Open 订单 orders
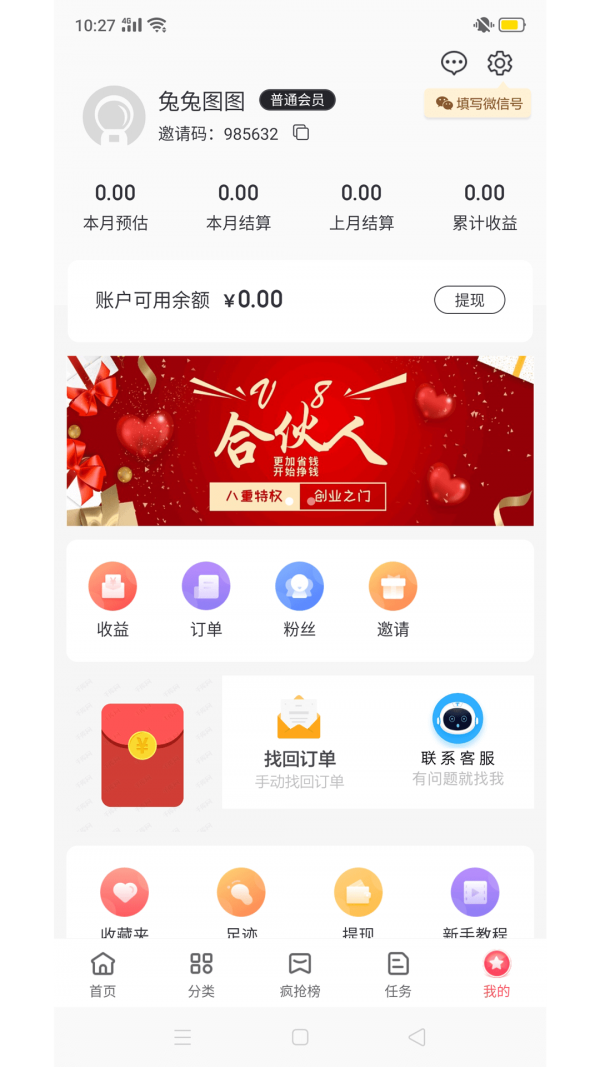This screenshot has width=600, height=1067. pyautogui.click(x=206, y=599)
